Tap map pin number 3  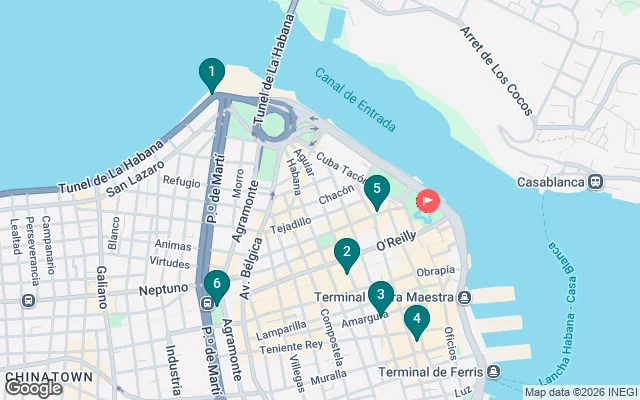(380, 296)
